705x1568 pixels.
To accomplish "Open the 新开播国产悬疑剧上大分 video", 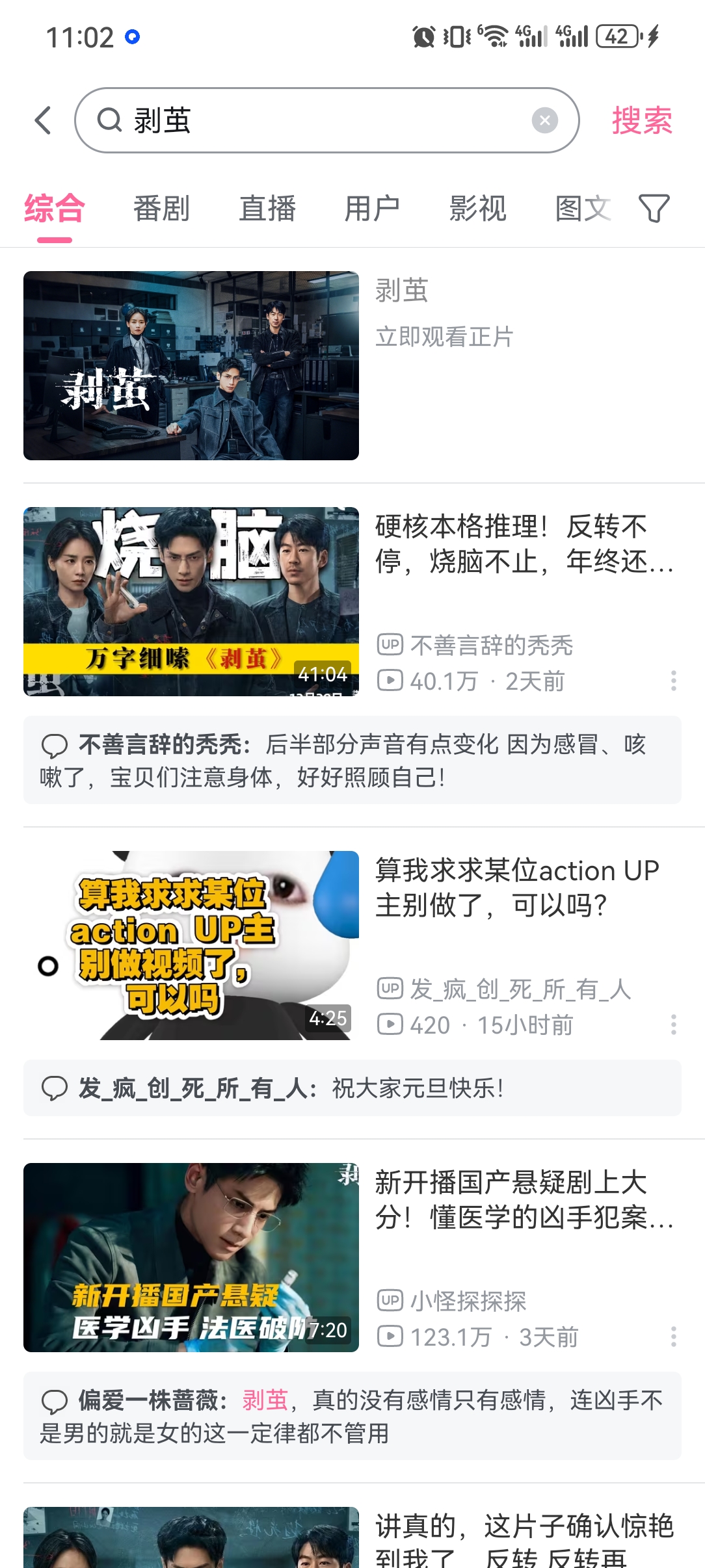I will [524, 1200].
